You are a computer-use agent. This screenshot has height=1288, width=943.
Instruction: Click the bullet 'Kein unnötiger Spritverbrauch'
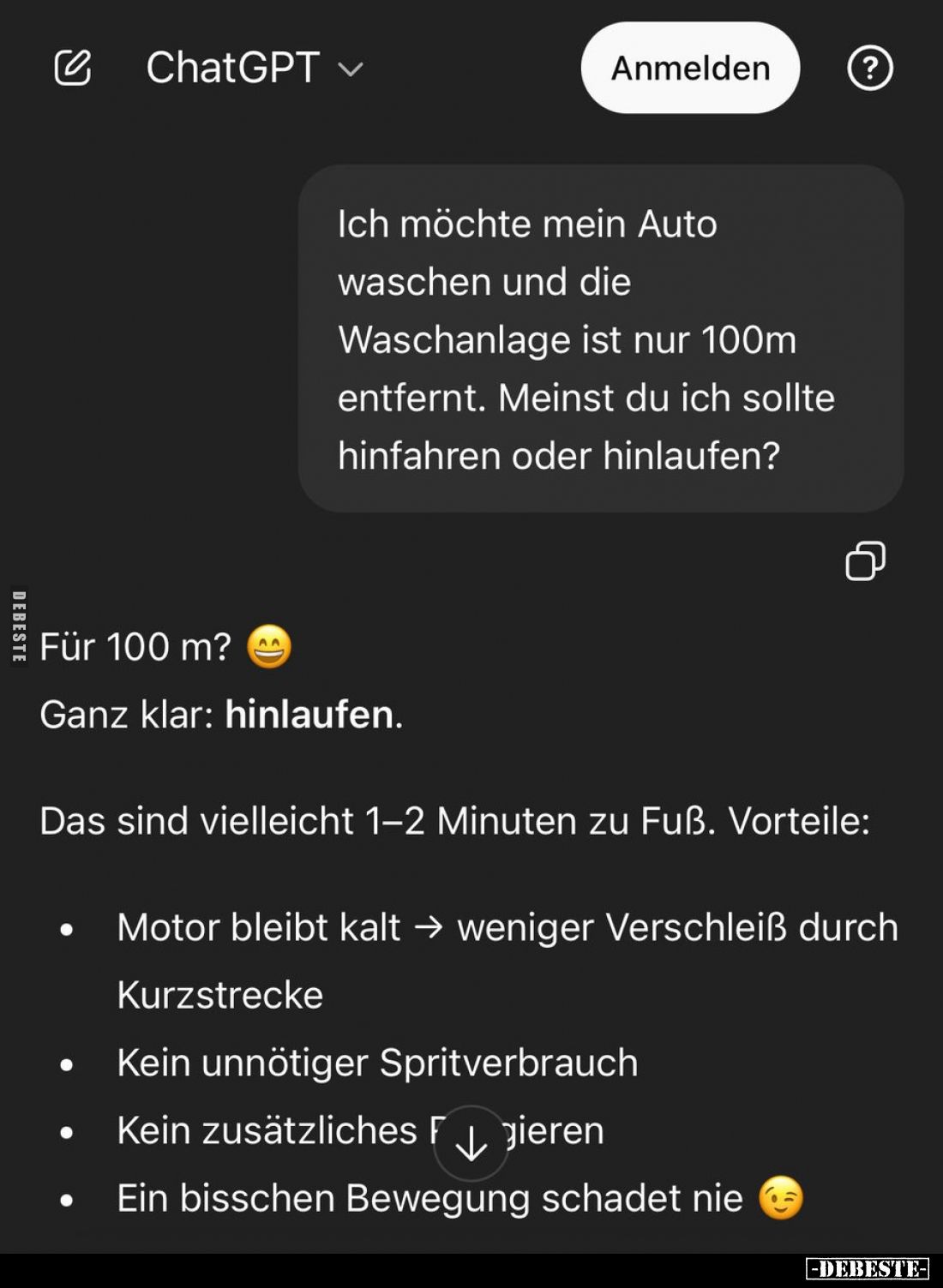click(377, 1062)
